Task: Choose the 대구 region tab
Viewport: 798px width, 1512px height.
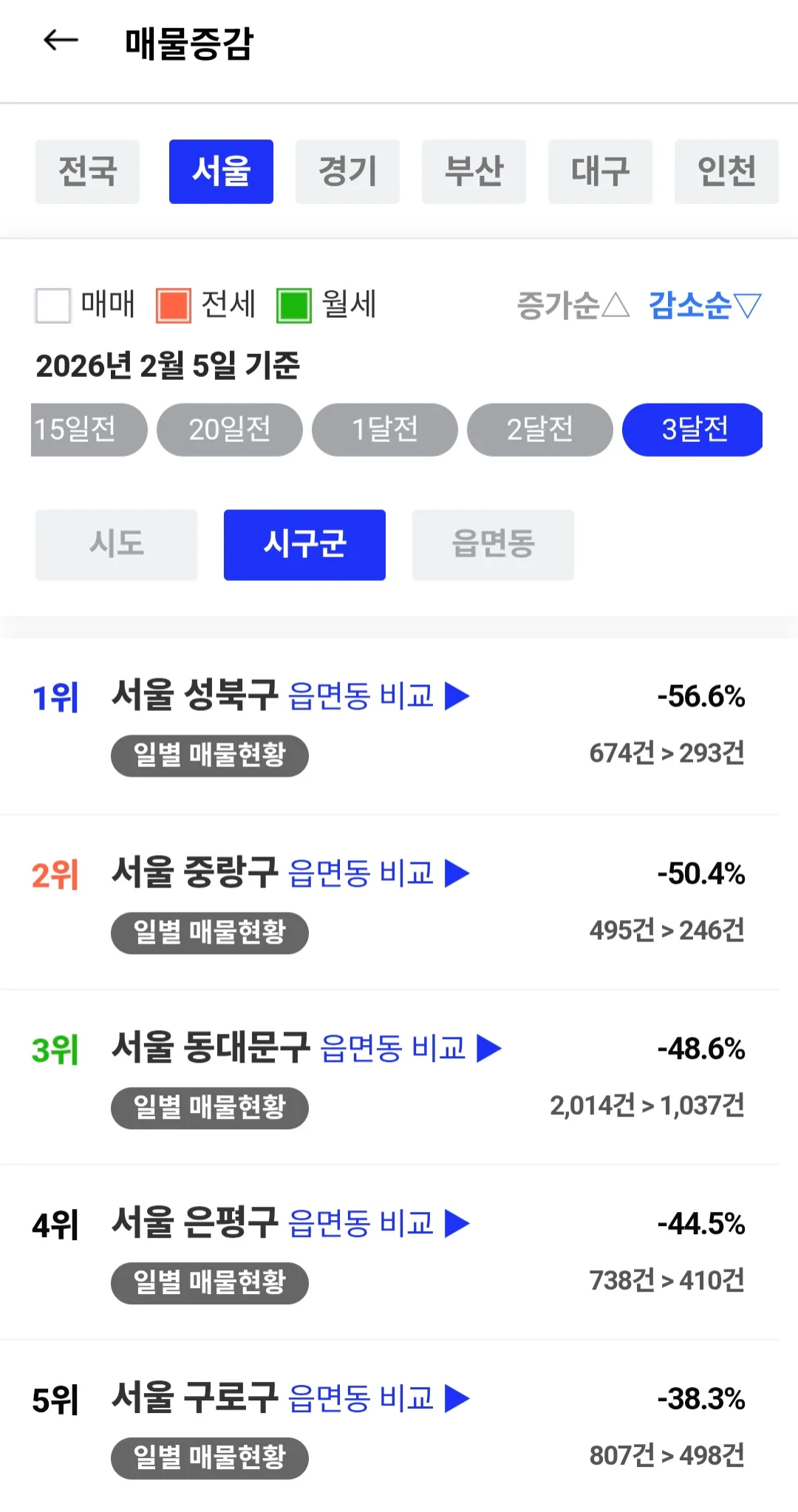Action: pyautogui.click(x=600, y=171)
